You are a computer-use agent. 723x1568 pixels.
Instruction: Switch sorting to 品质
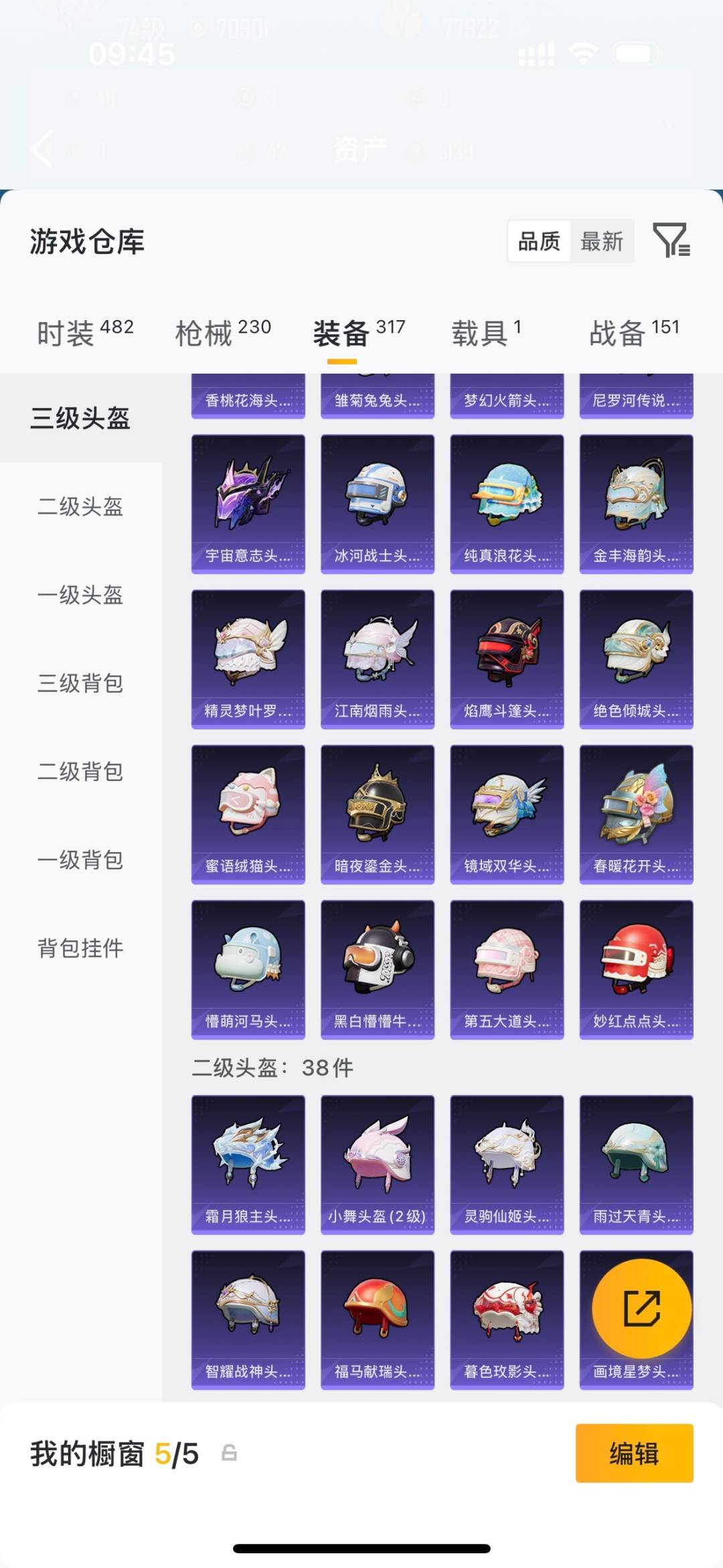(540, 242)
